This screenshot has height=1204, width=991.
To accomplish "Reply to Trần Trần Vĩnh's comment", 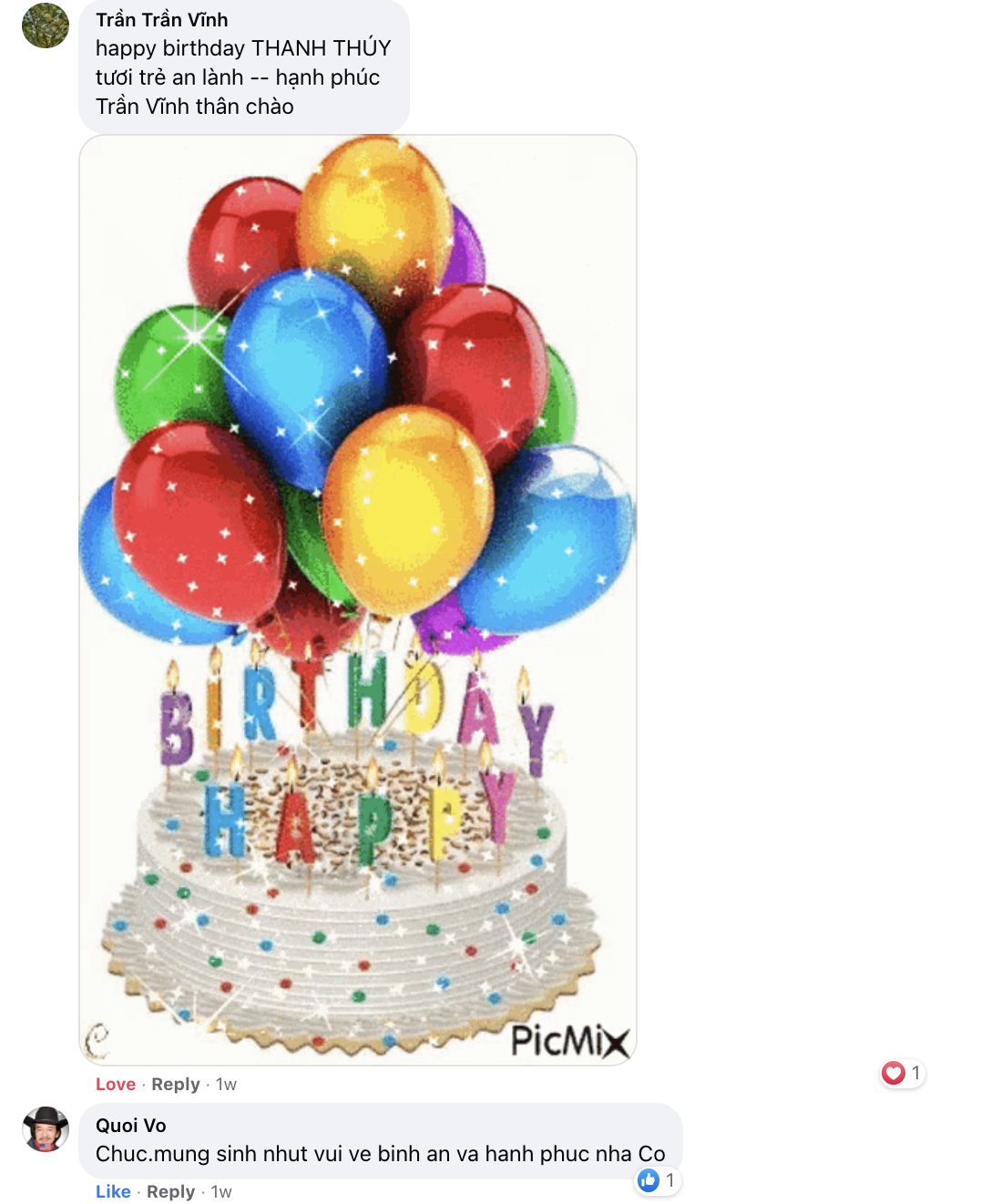I will (175, 1084).
